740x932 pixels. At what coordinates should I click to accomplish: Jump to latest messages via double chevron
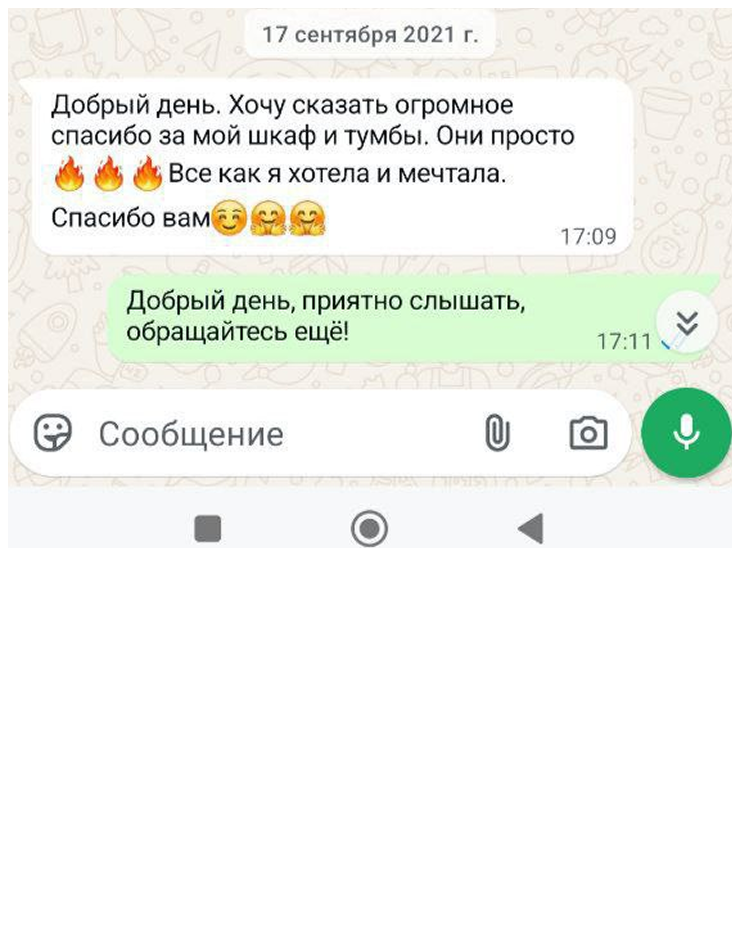click(687, 322)
